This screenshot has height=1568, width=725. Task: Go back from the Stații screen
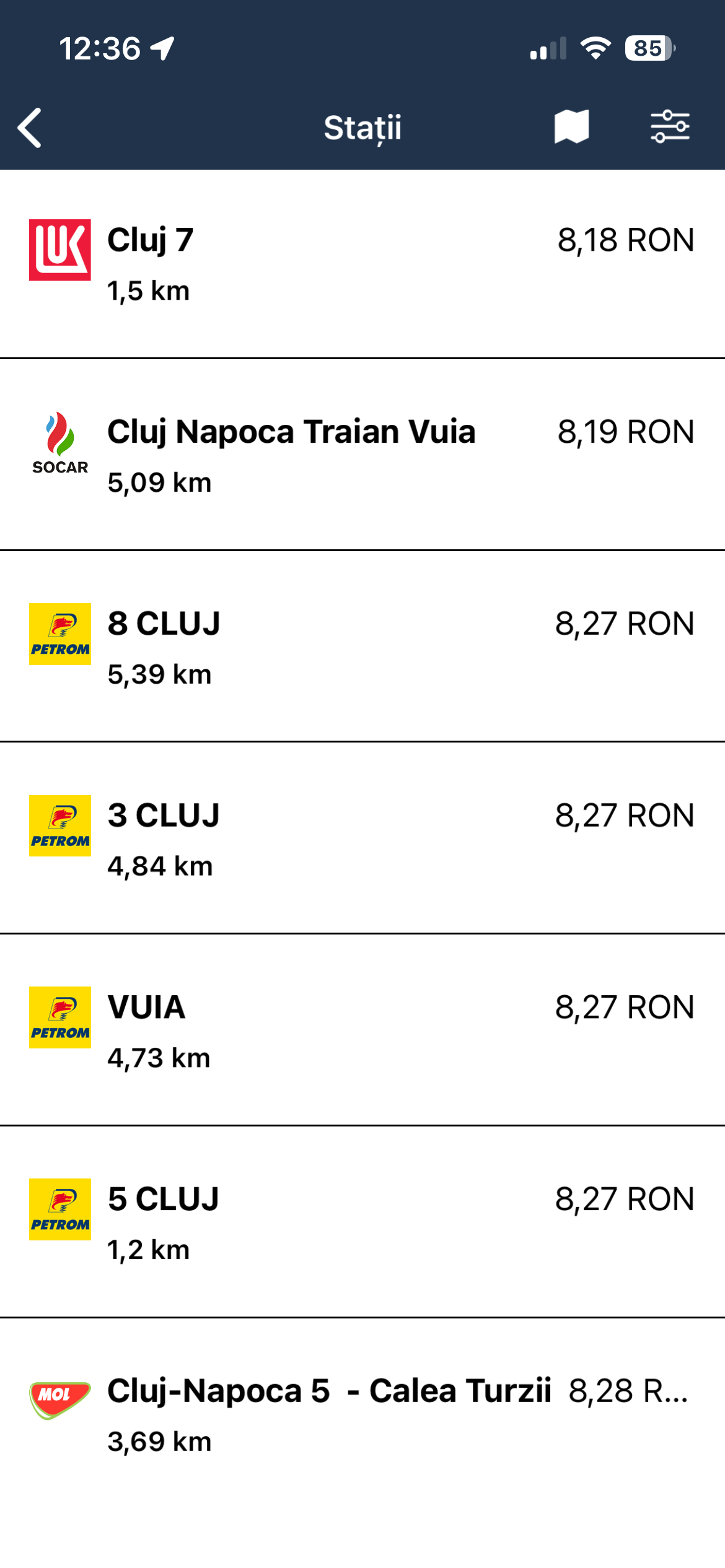click(30, 128)
